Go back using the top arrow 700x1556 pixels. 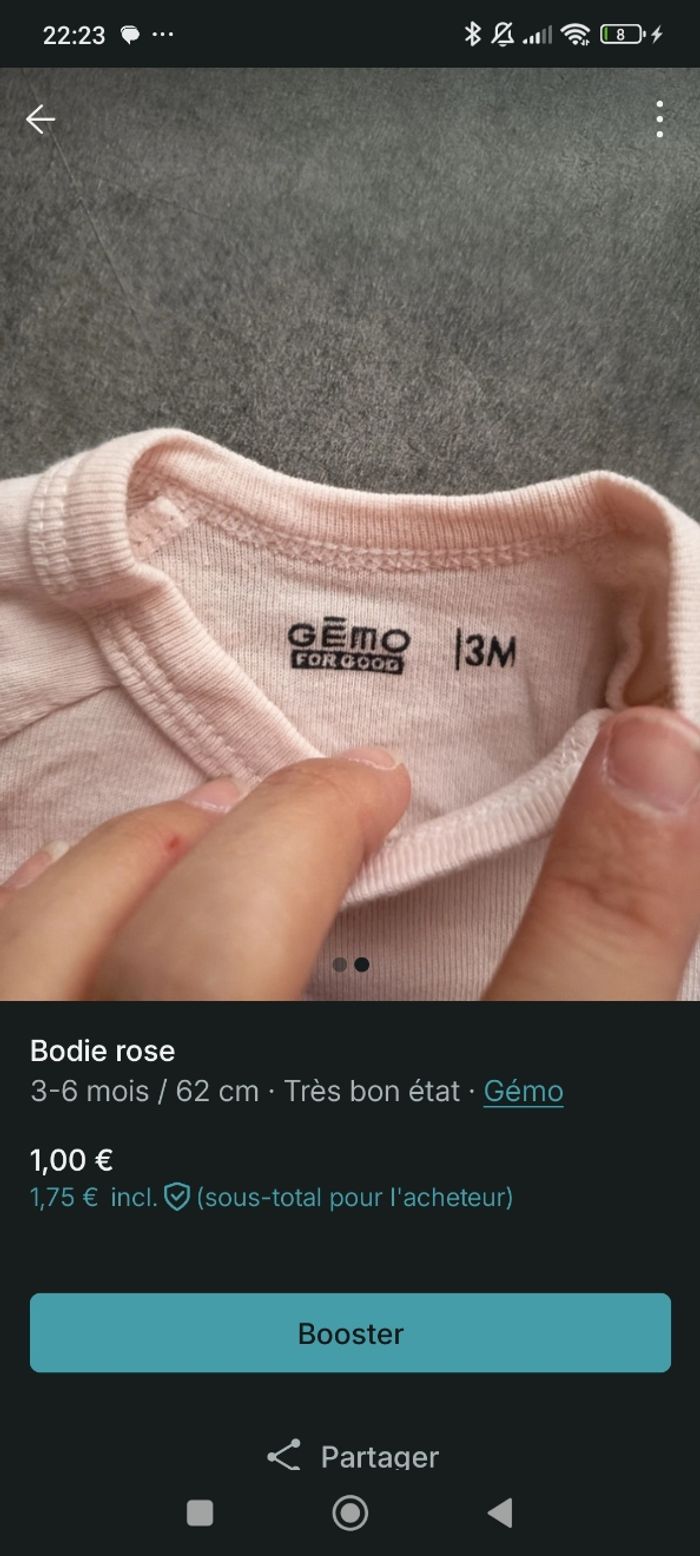pos(40,120)
